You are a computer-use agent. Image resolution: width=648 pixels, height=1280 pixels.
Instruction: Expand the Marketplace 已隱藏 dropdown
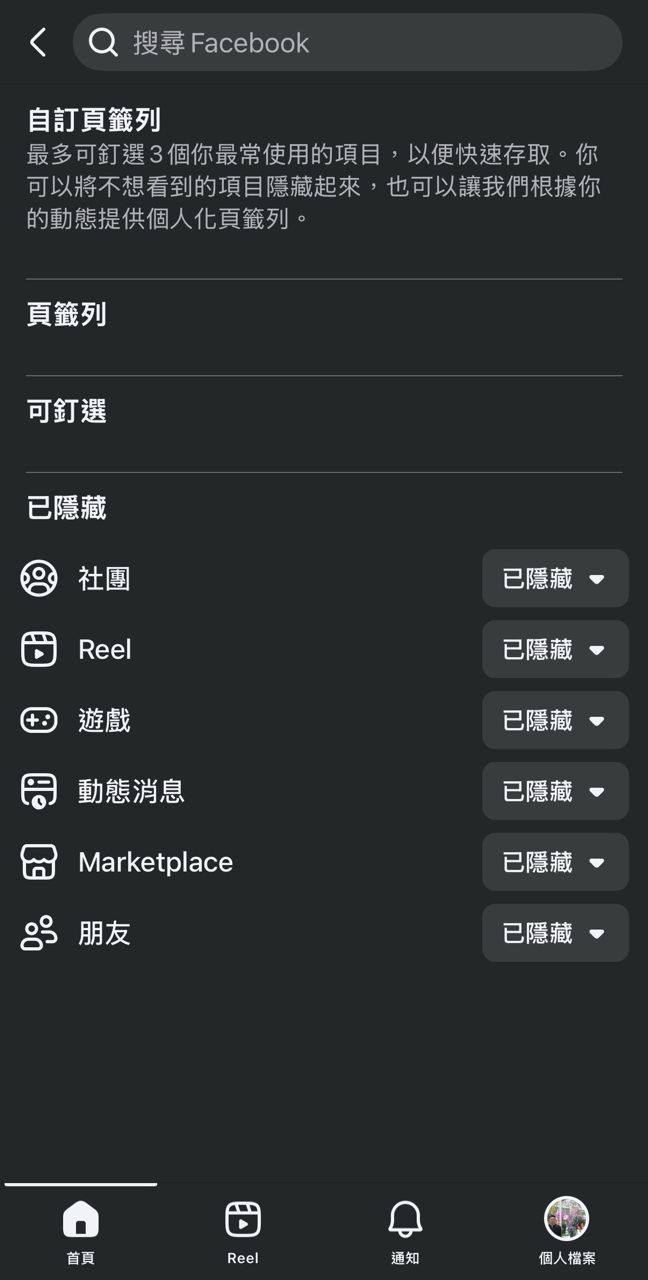pyautogui.click(x=555, y=863)
